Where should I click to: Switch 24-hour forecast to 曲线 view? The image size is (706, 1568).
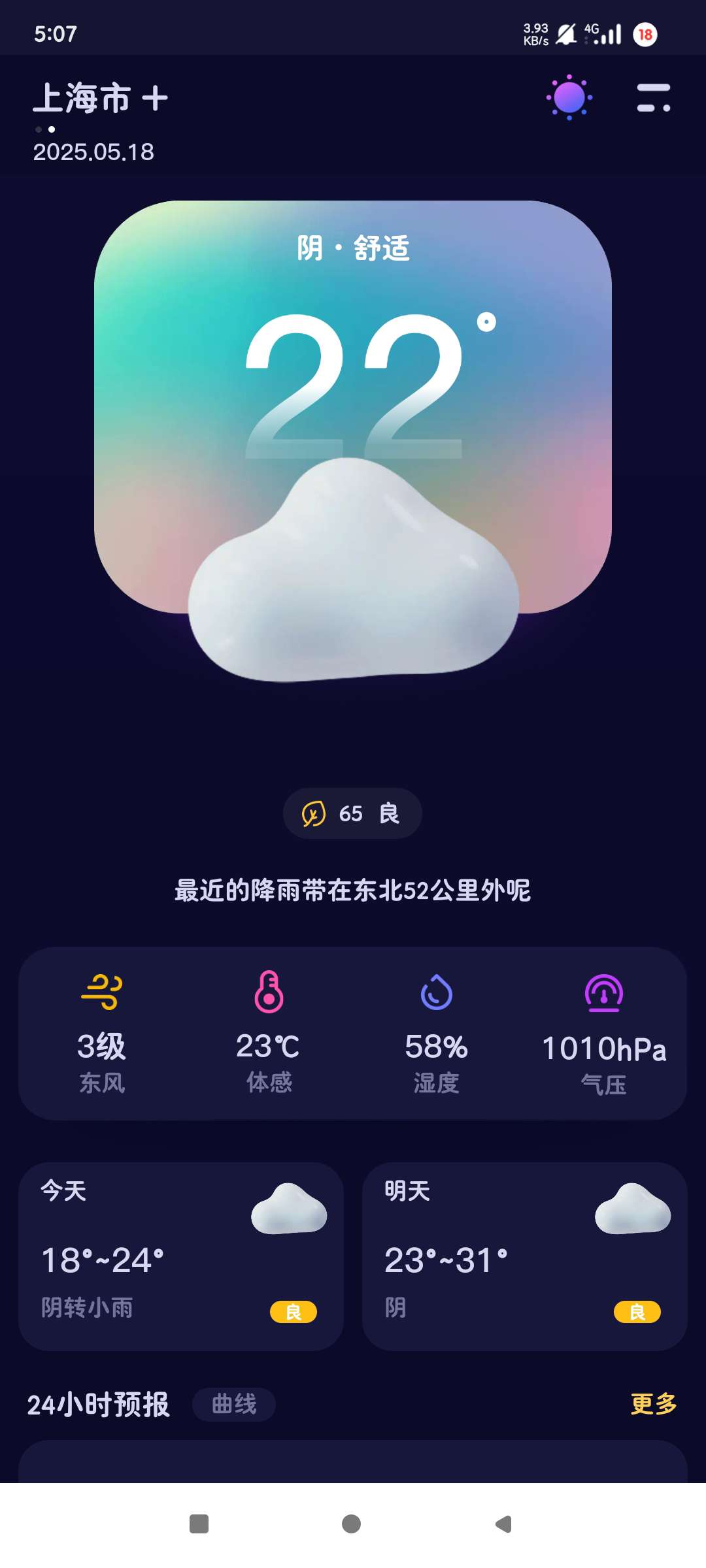(x=234, y=1404)
